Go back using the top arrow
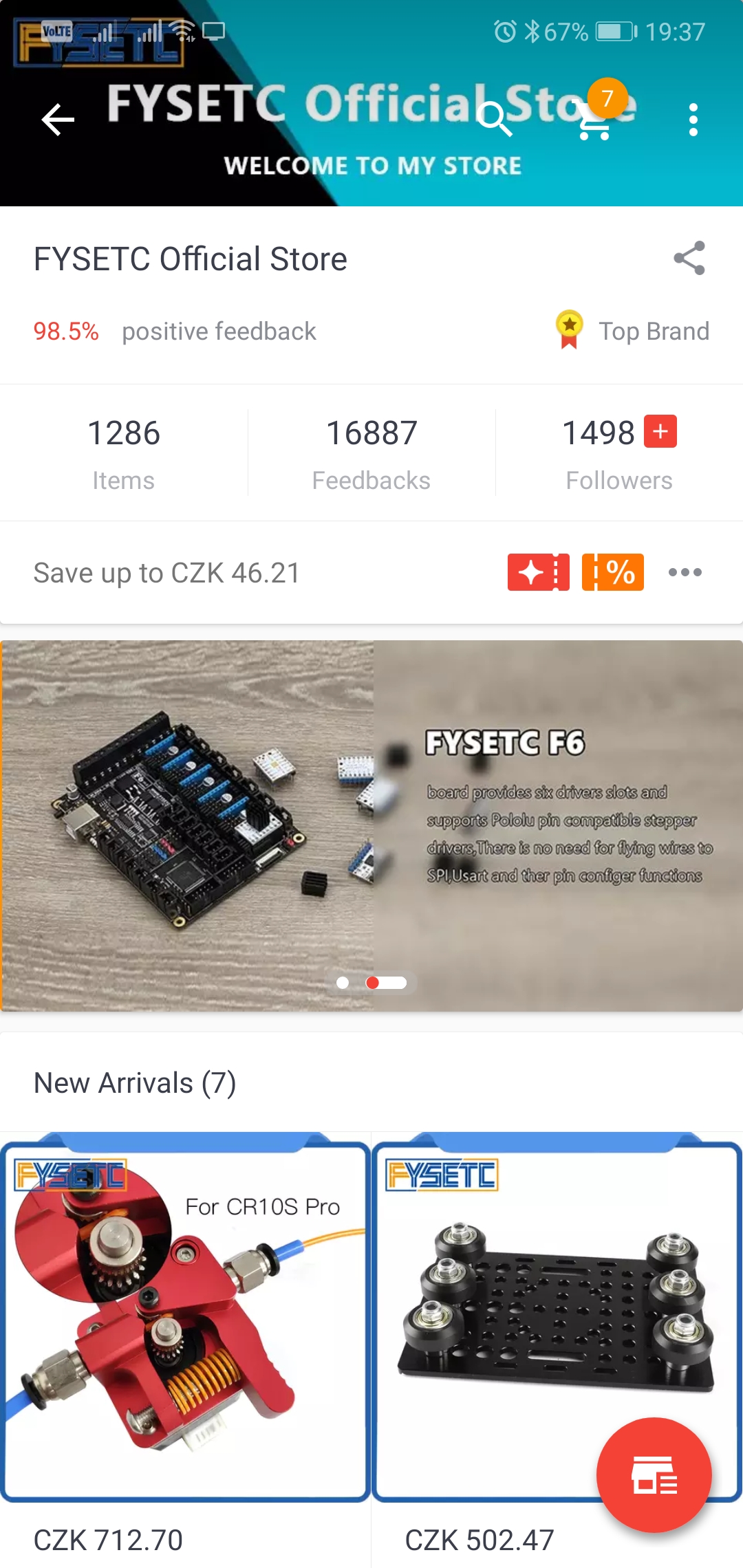743x1568 pixels. coord(58,120)
